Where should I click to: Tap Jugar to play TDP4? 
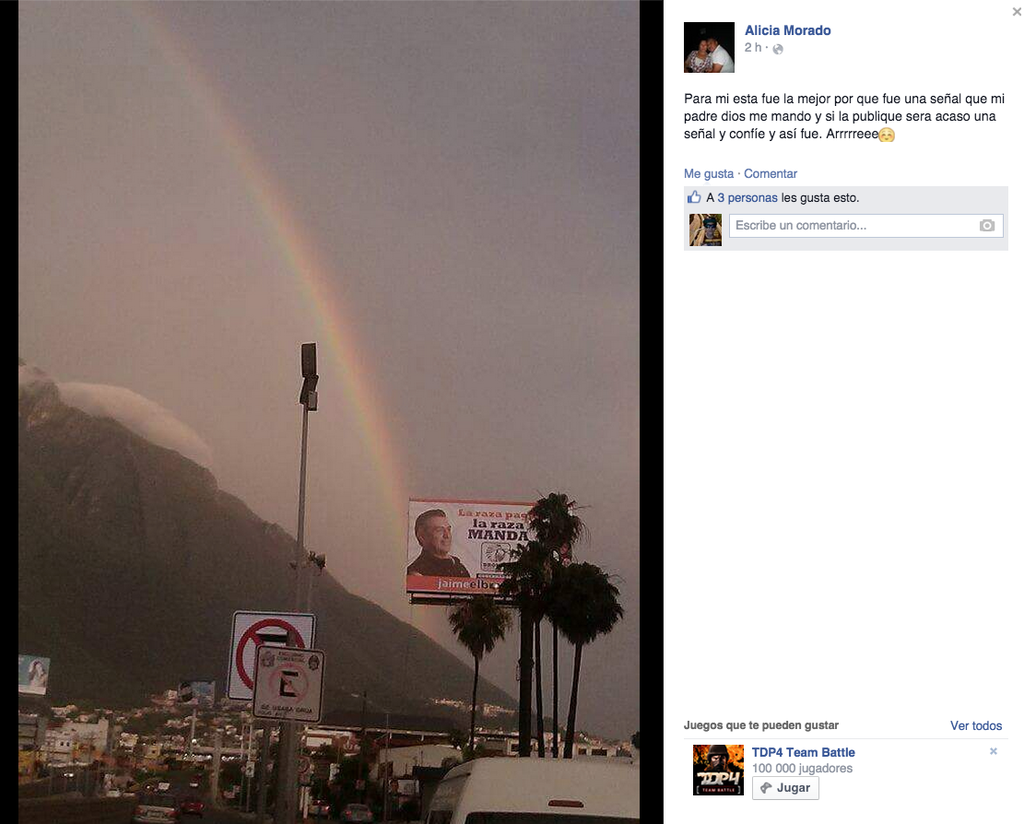coord(785,788)
